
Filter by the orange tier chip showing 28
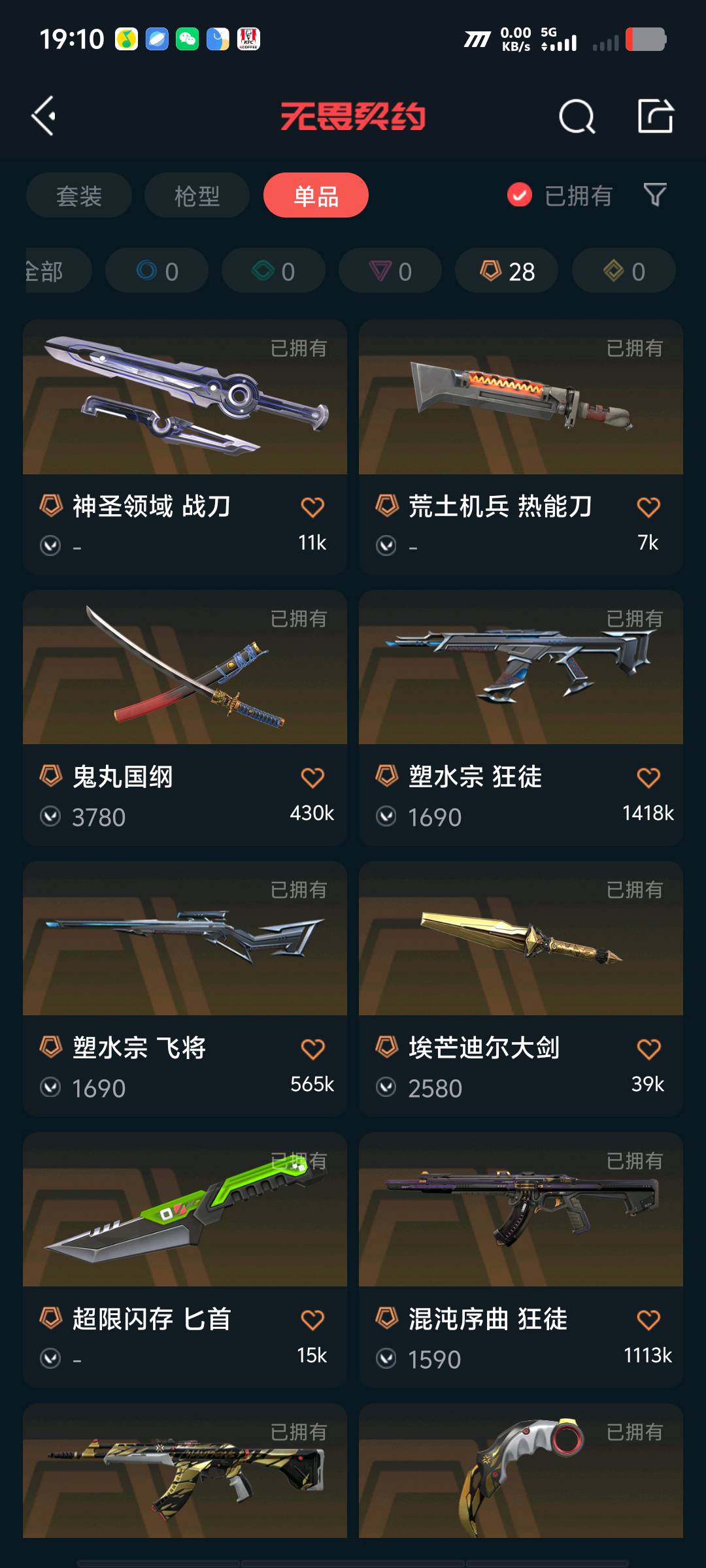pyautogui.click(x=507, y=270)
